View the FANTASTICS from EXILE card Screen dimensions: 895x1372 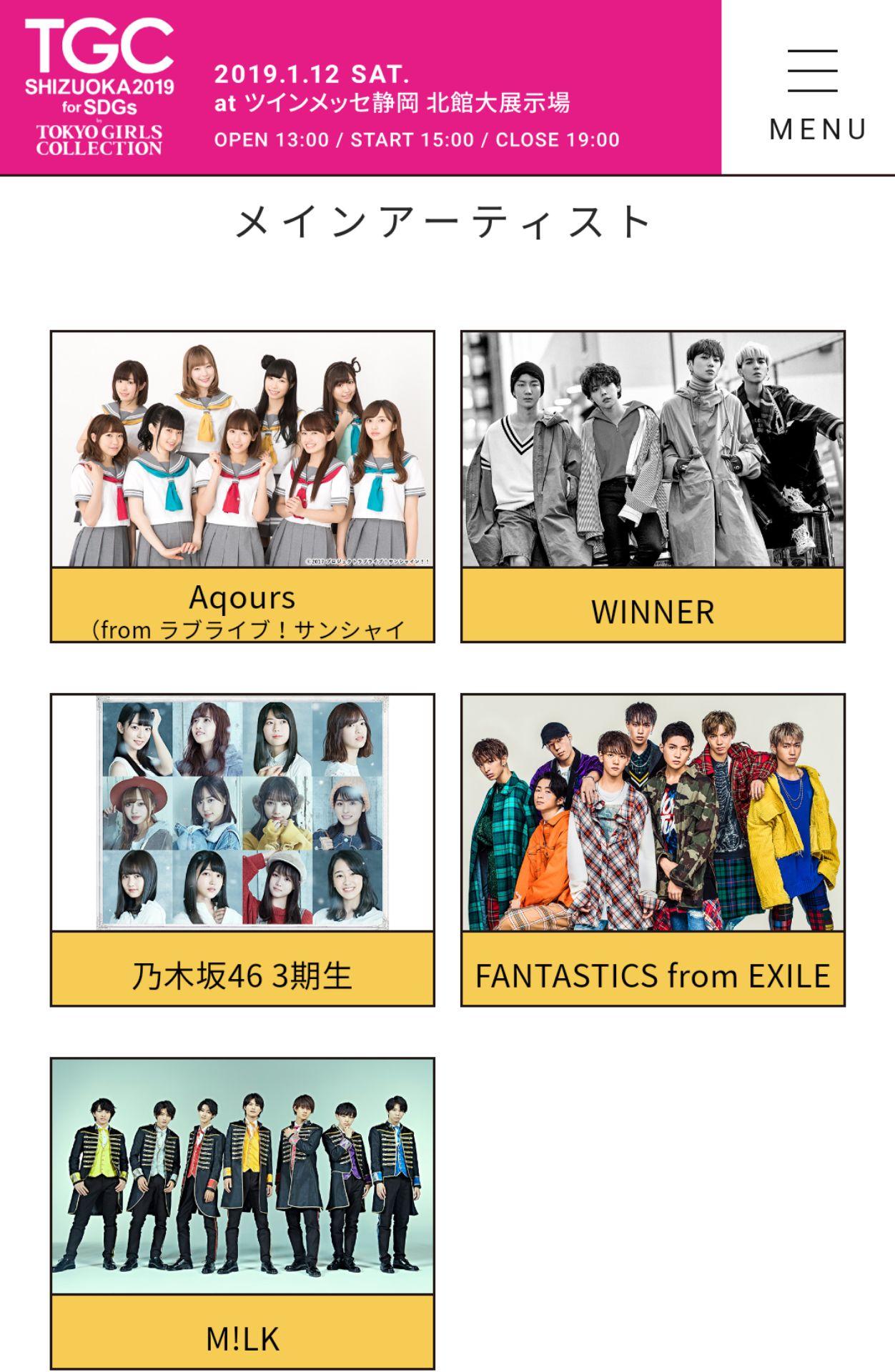(x=653, y=850)
